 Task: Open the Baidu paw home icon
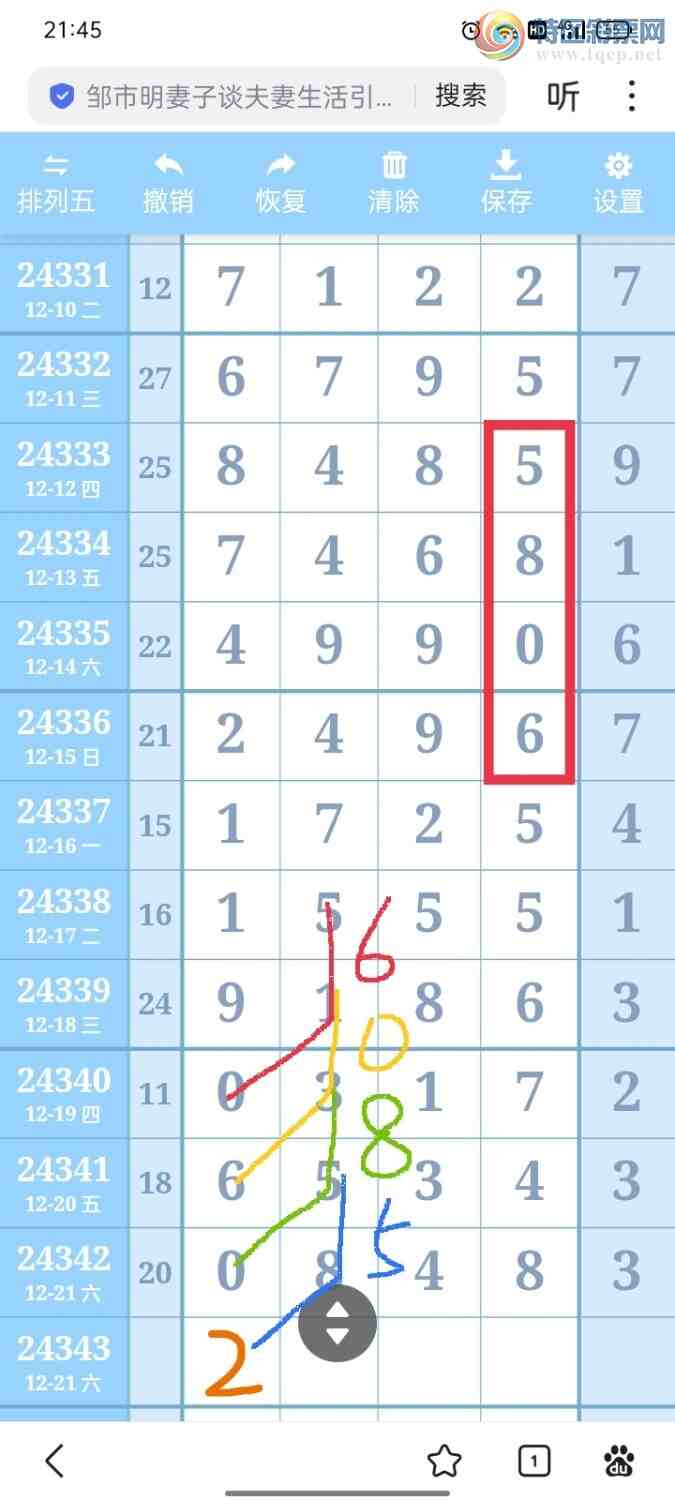620,1461
